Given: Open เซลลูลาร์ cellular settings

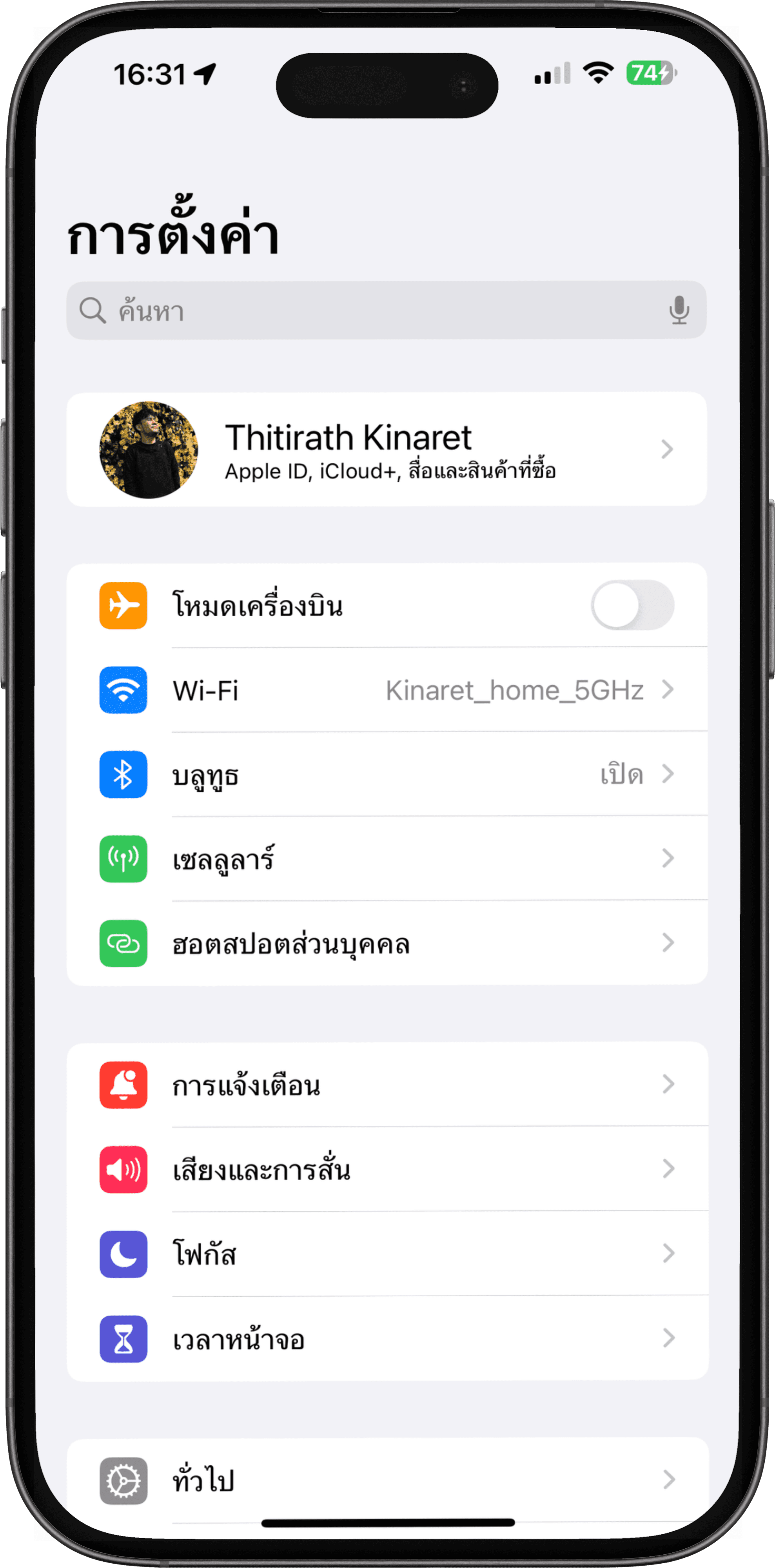Looking at the screenshot, I should (x=387, y=859).
